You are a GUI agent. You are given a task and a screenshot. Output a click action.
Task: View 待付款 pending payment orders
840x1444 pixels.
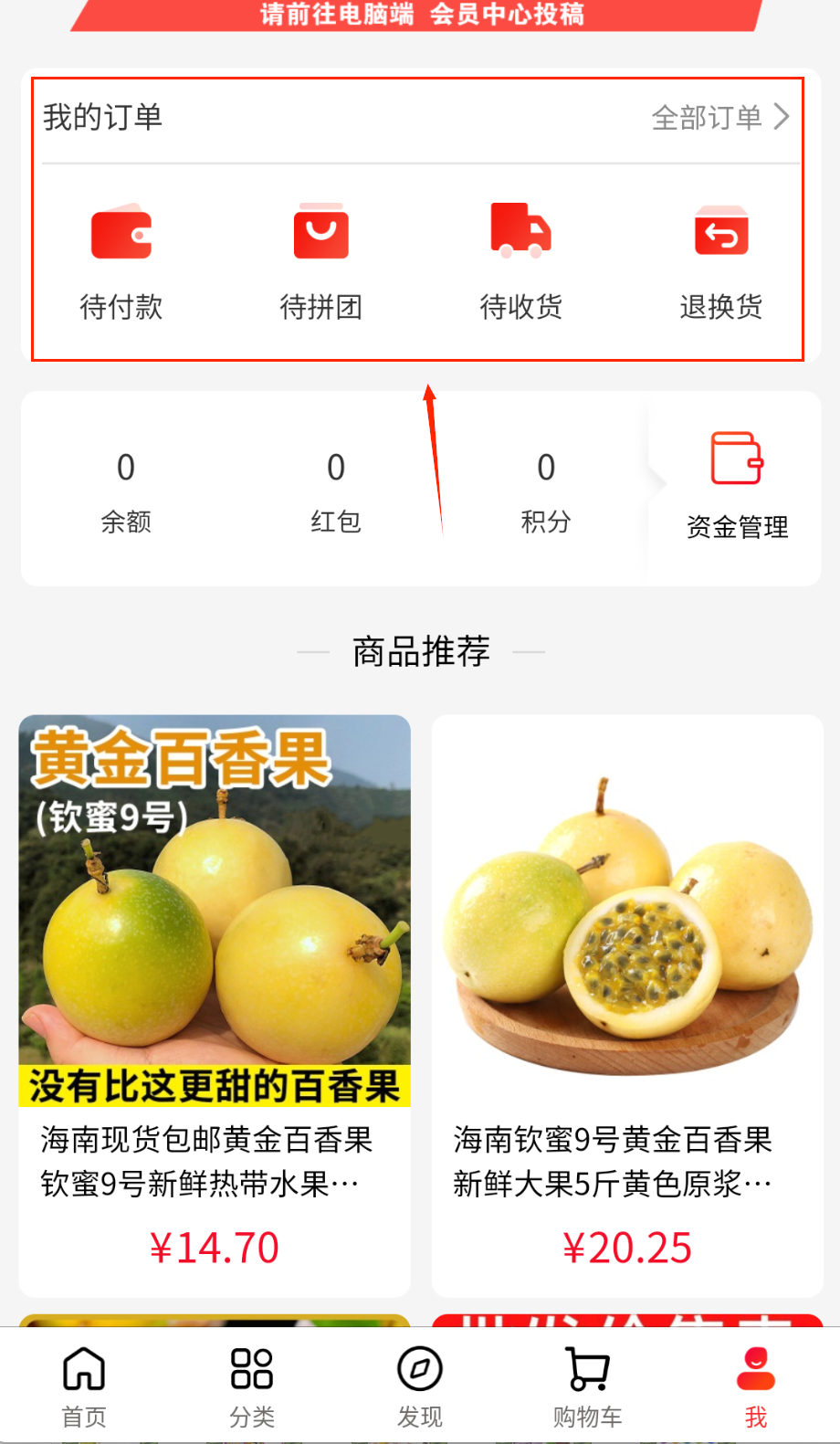[x=121, y=261]
